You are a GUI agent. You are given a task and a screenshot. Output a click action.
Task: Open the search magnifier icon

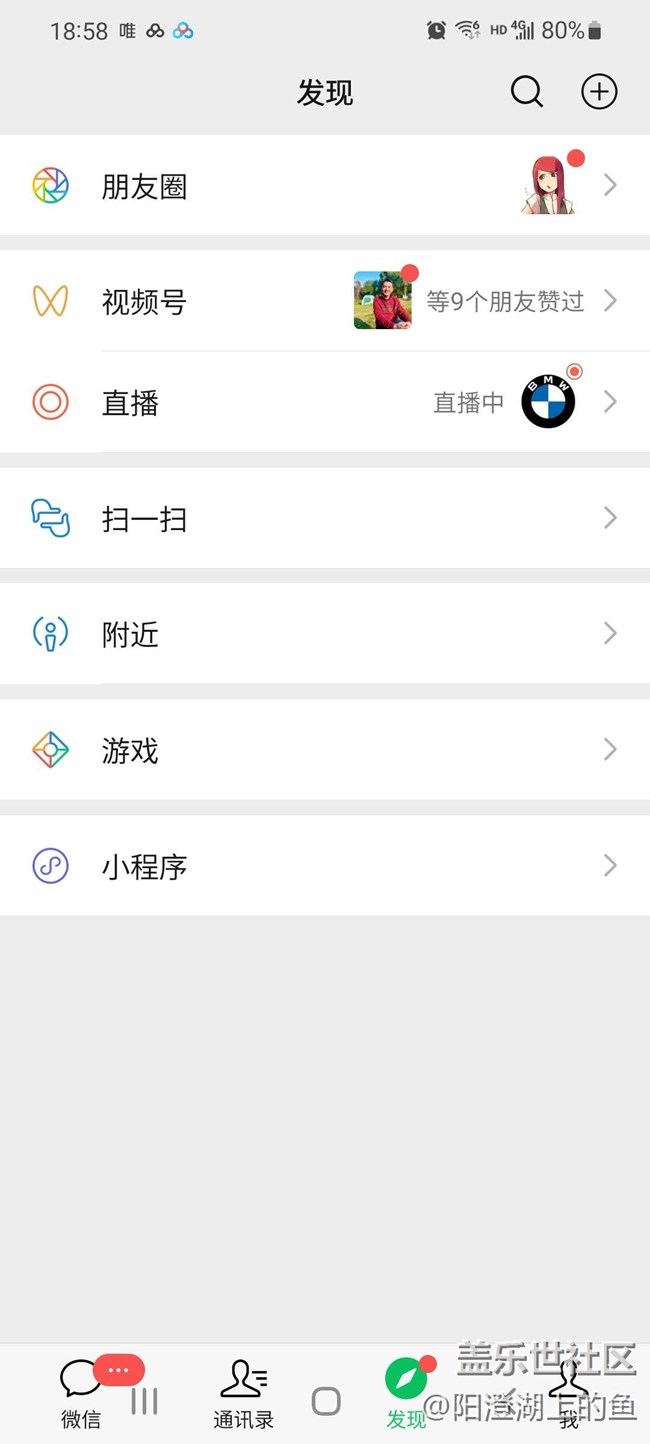tap(526, 92)
